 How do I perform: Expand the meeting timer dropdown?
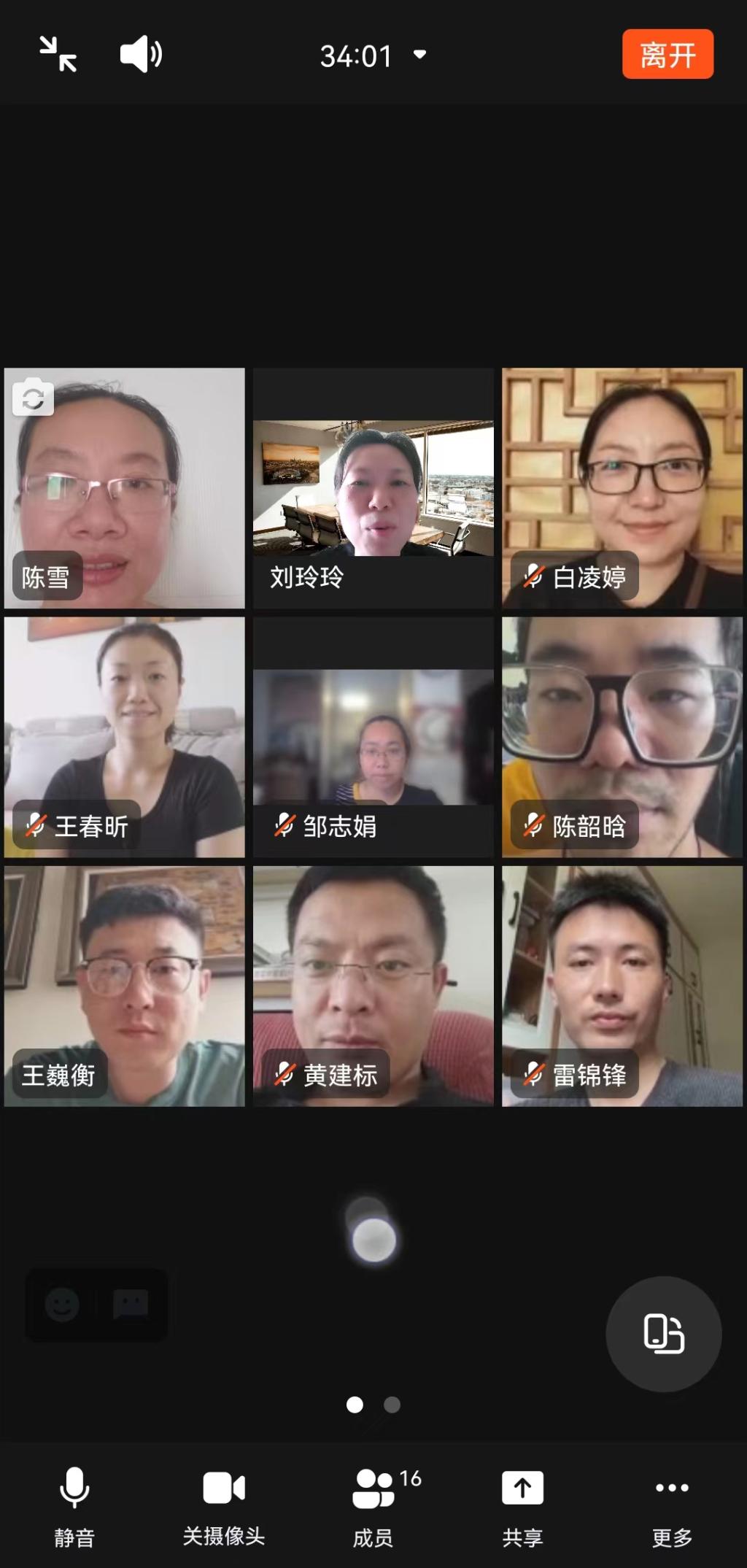click(419, 55)
